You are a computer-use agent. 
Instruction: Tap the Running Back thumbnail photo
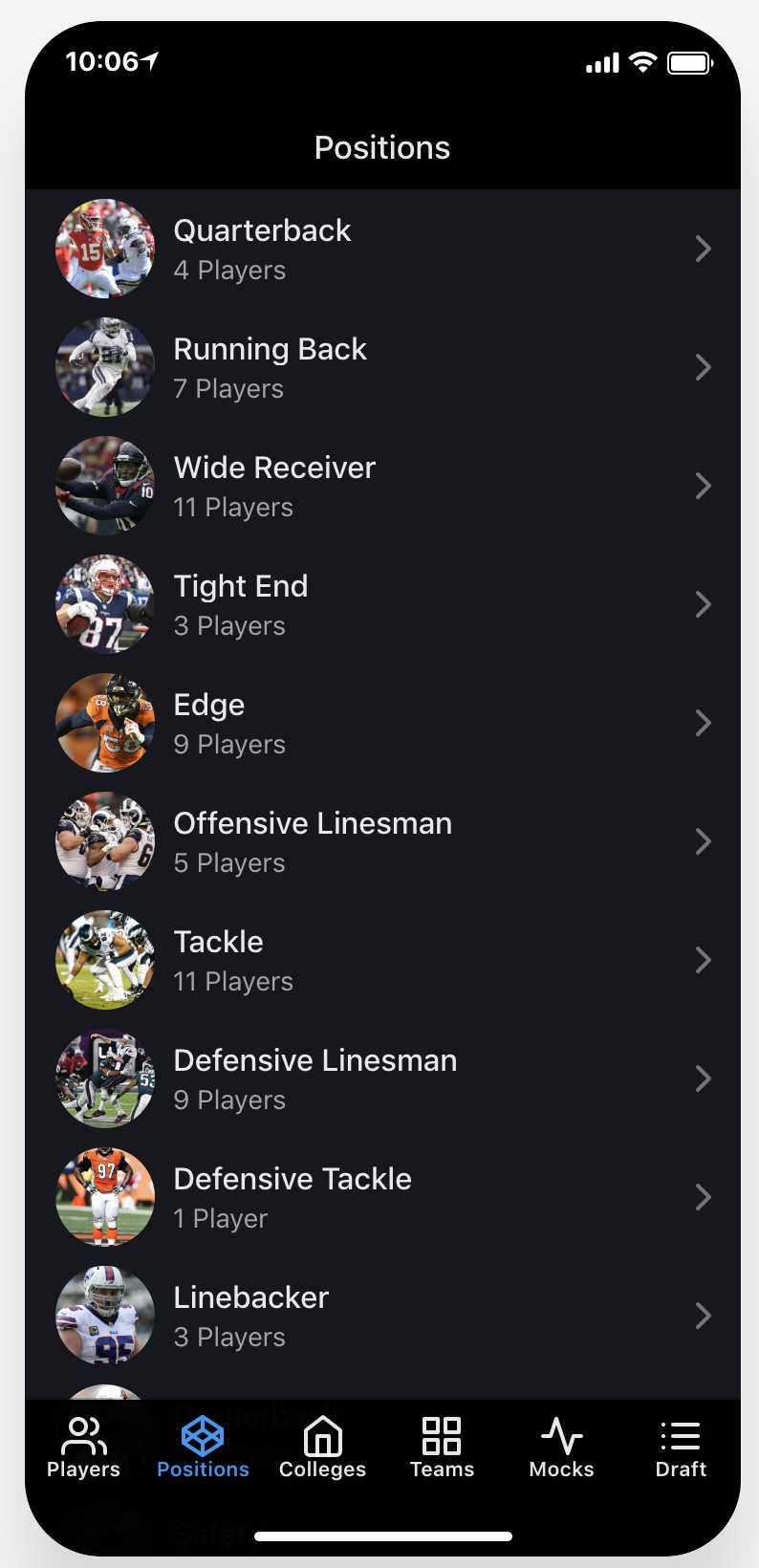[x=105, y=367]
